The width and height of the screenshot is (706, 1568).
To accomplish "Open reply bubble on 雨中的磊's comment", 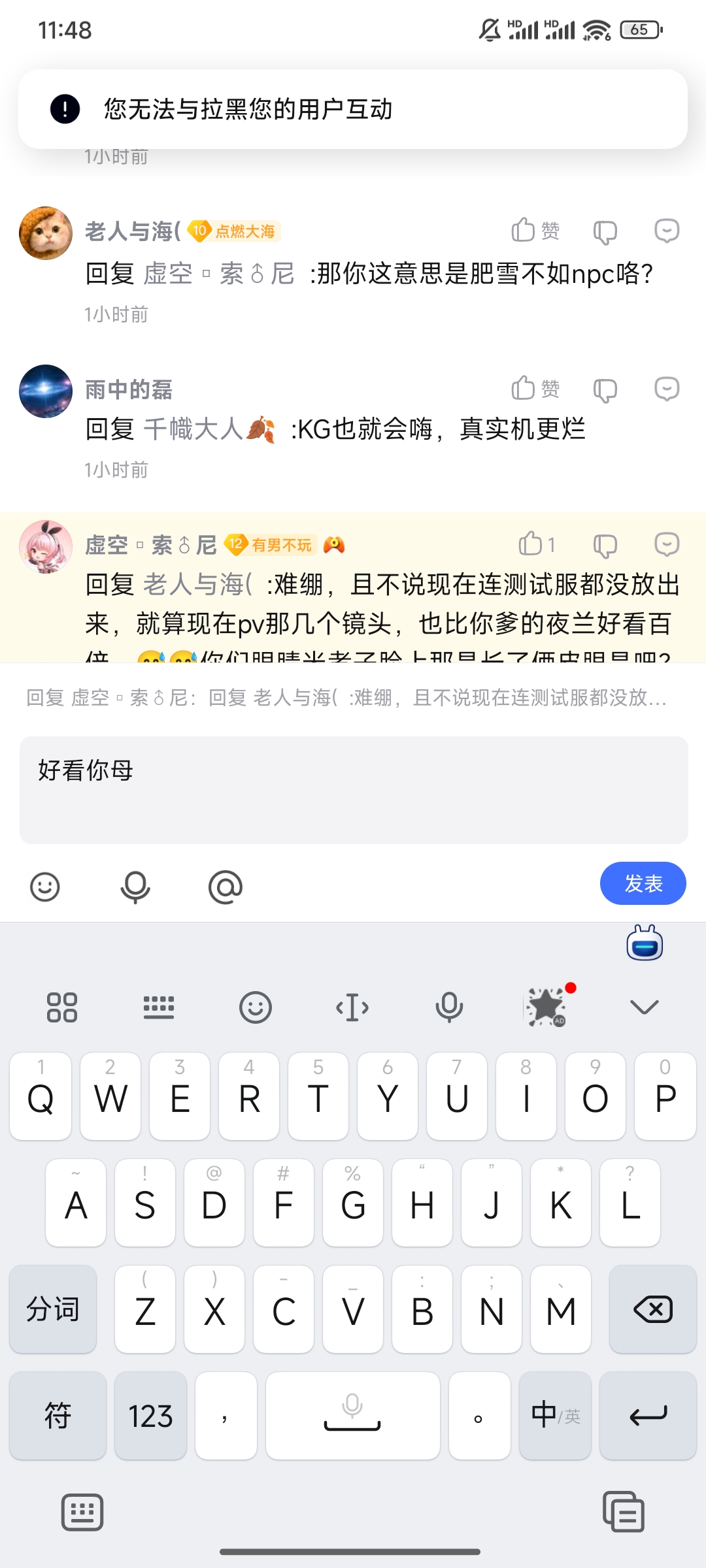I will click(667, 389).
